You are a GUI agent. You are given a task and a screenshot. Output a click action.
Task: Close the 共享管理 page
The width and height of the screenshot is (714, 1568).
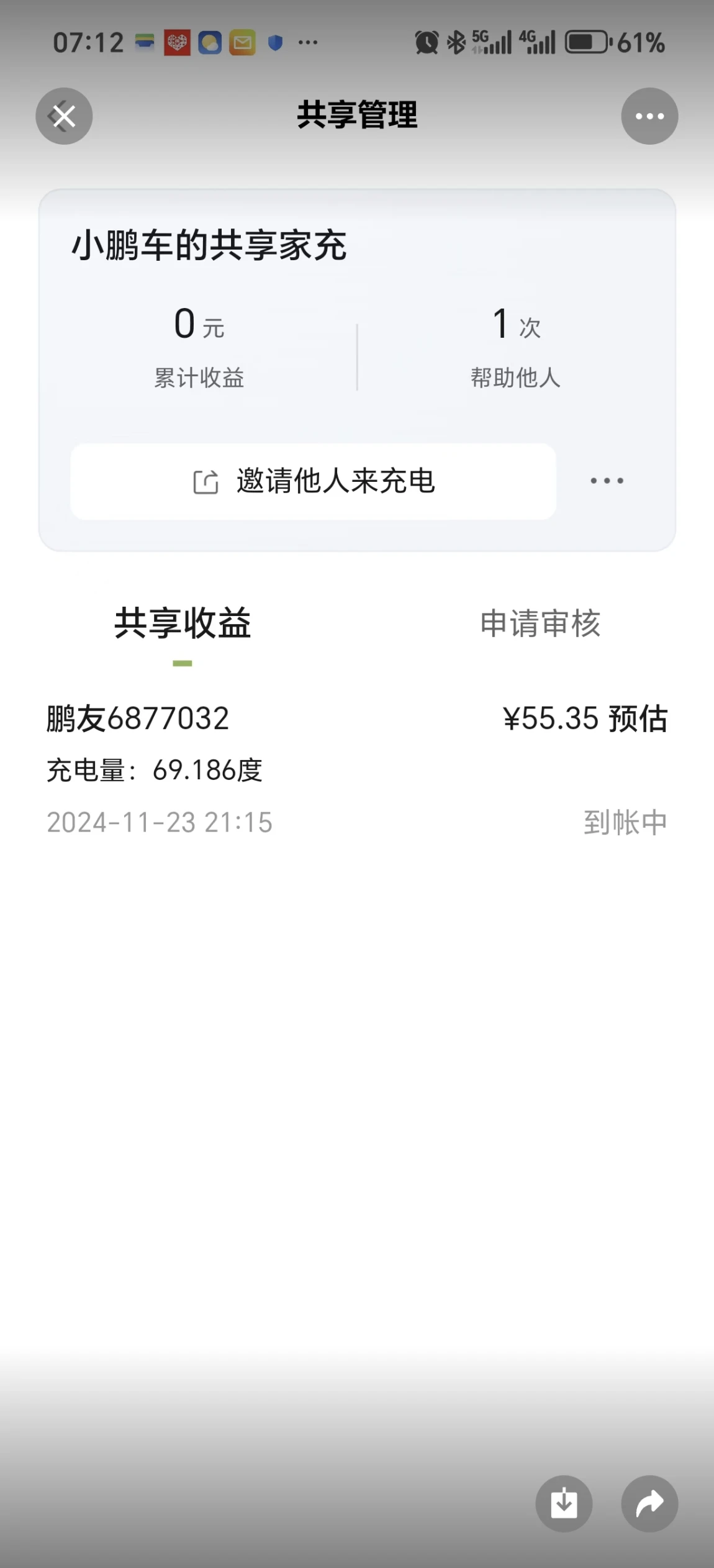pos(64,116)
